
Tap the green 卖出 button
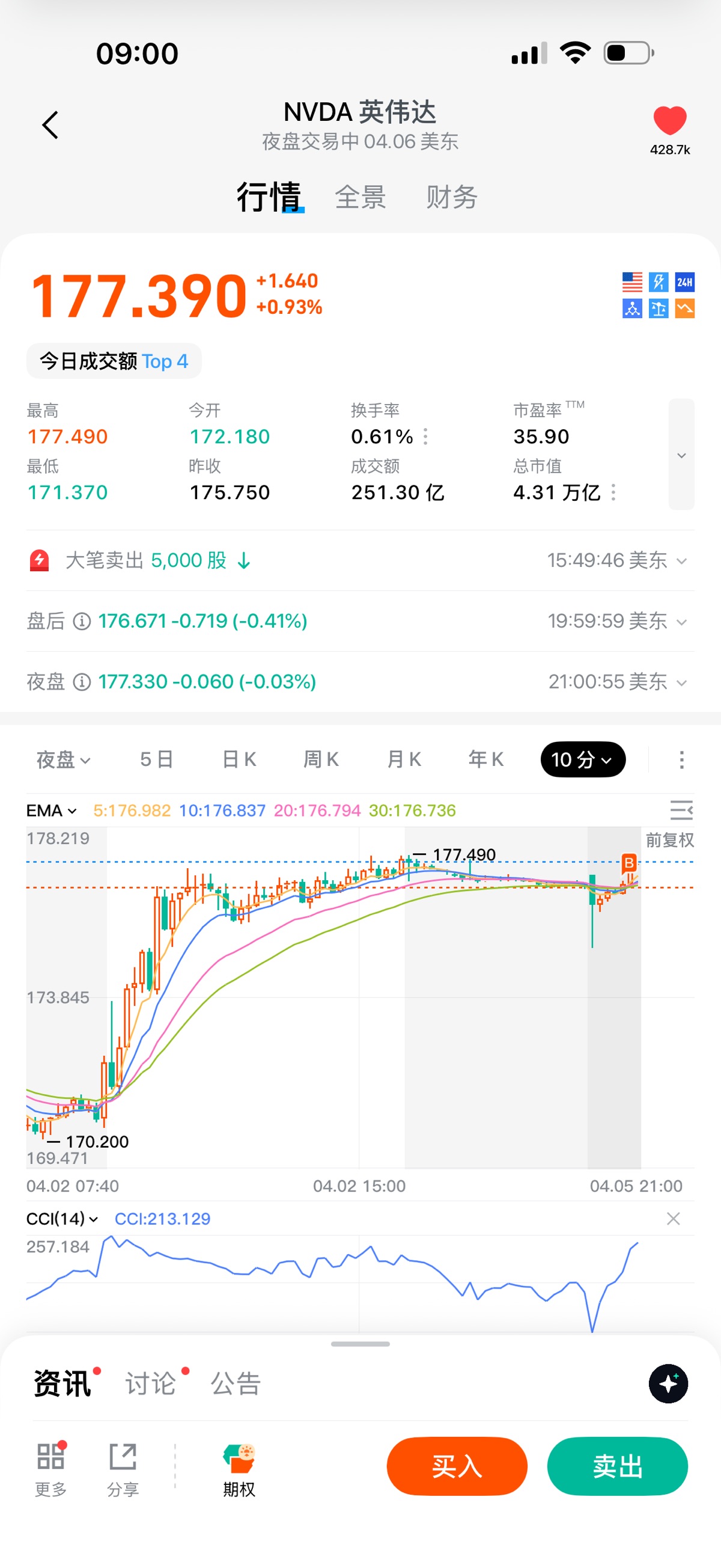click(617, 1466)
